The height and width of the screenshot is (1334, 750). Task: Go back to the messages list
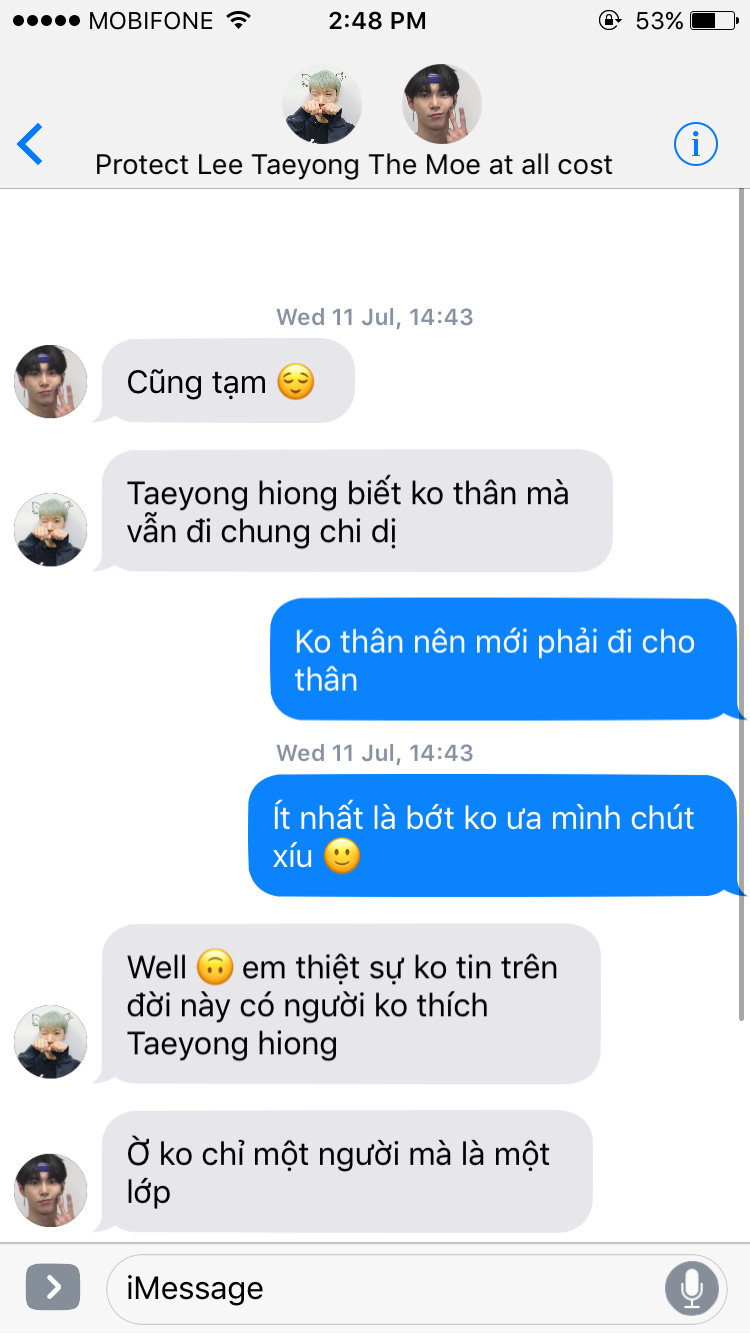pyautogui.click(x=30, y=145)
